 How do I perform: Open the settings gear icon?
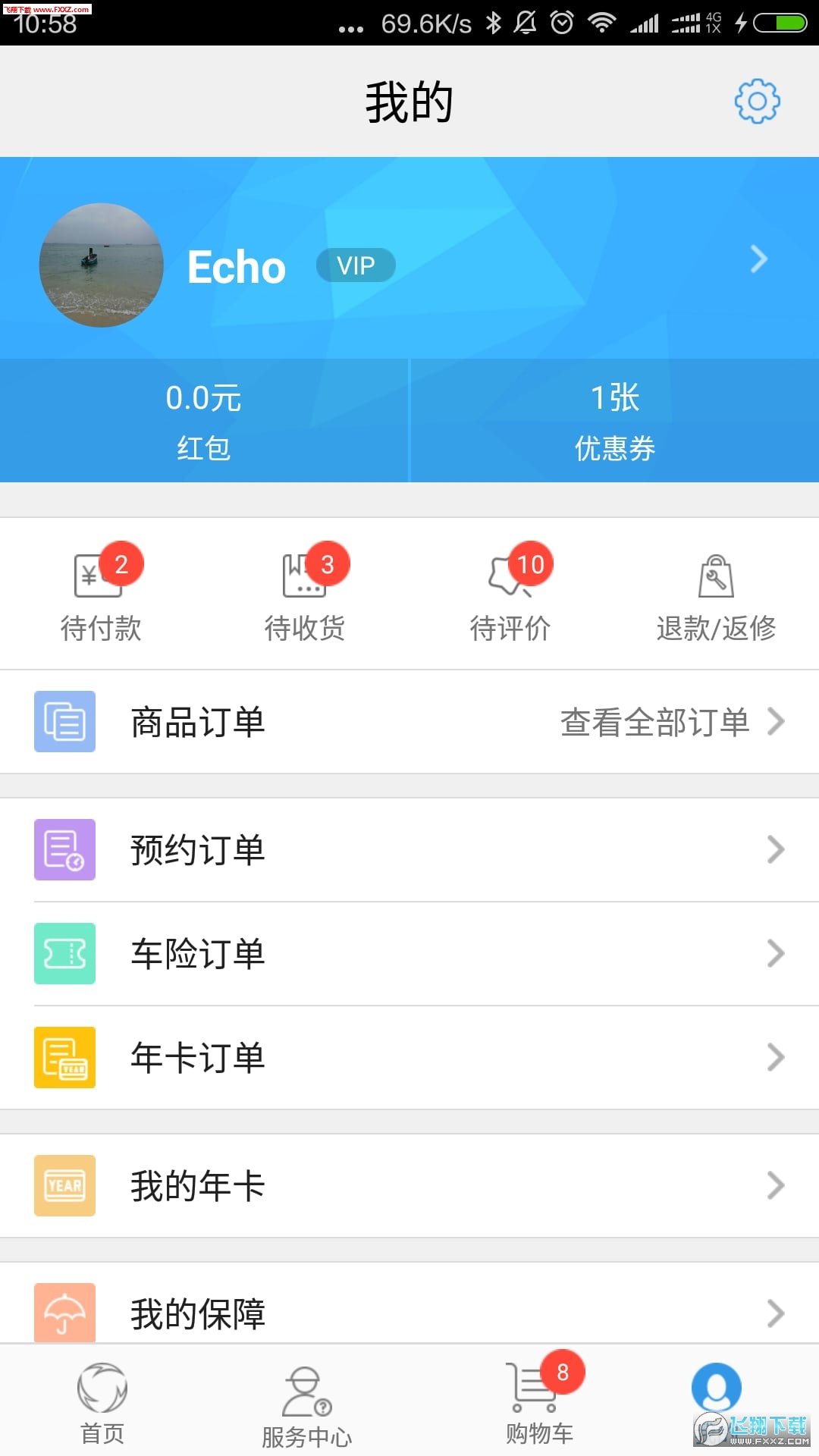[757, 102]
